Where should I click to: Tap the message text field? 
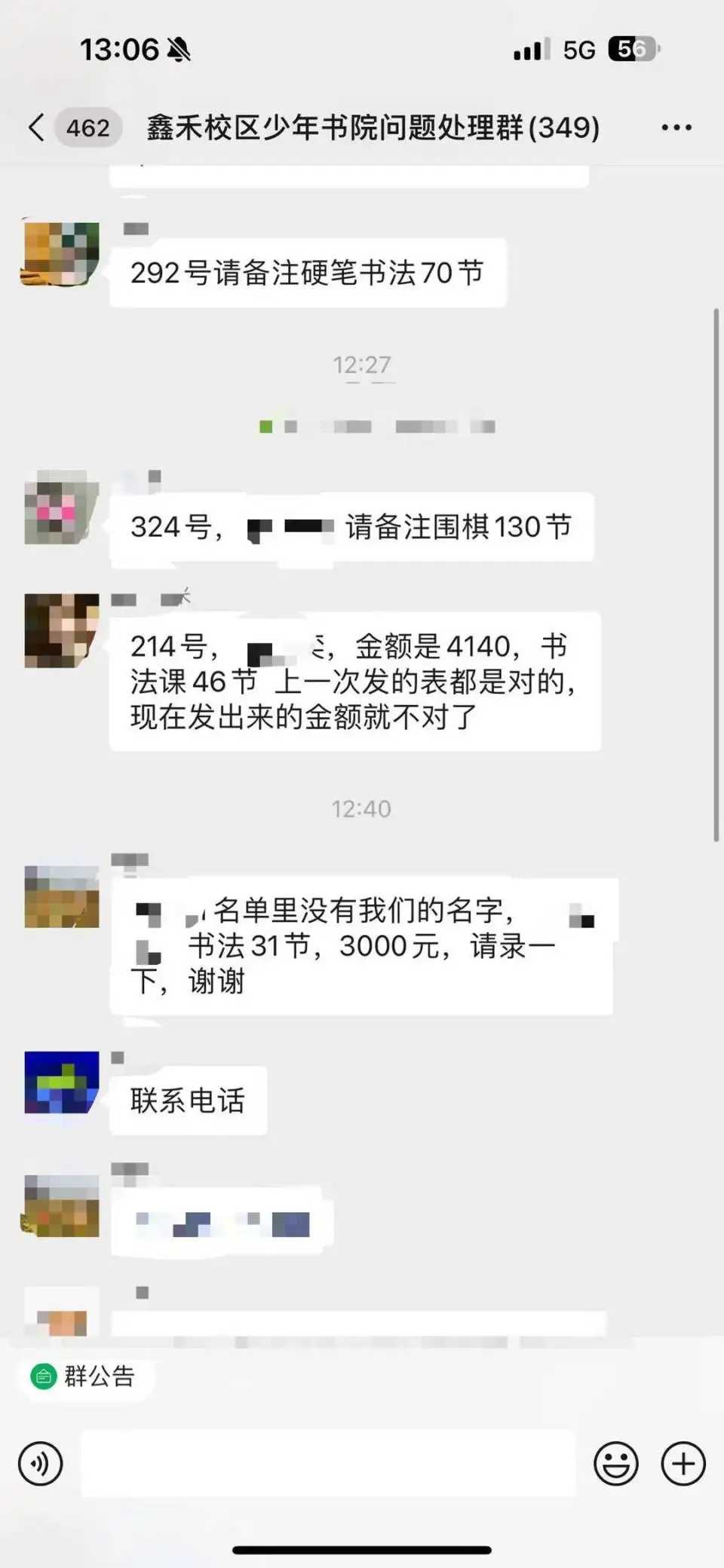click(328, 1463)
